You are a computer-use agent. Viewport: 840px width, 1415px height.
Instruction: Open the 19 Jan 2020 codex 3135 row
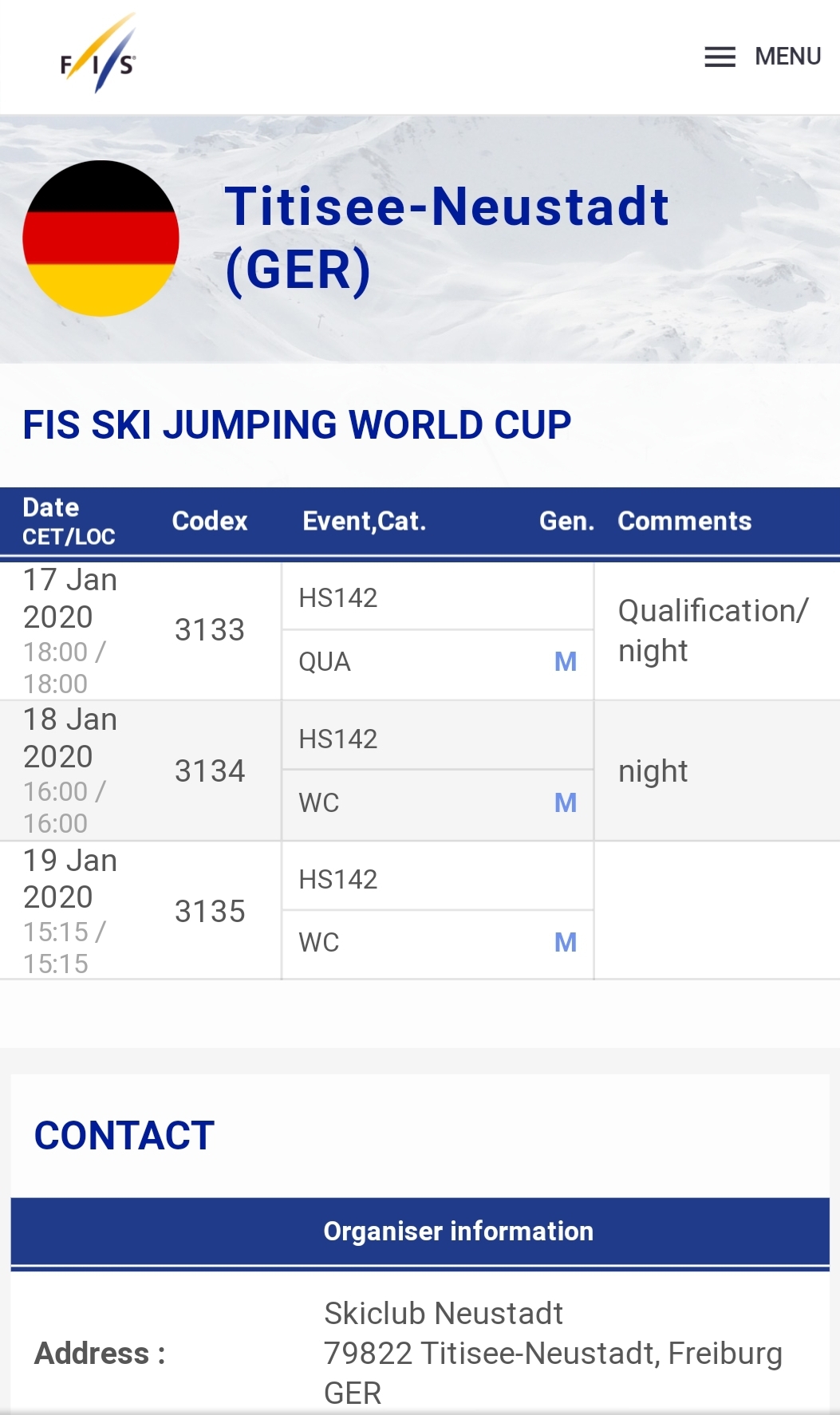click(x=420, y=911)
